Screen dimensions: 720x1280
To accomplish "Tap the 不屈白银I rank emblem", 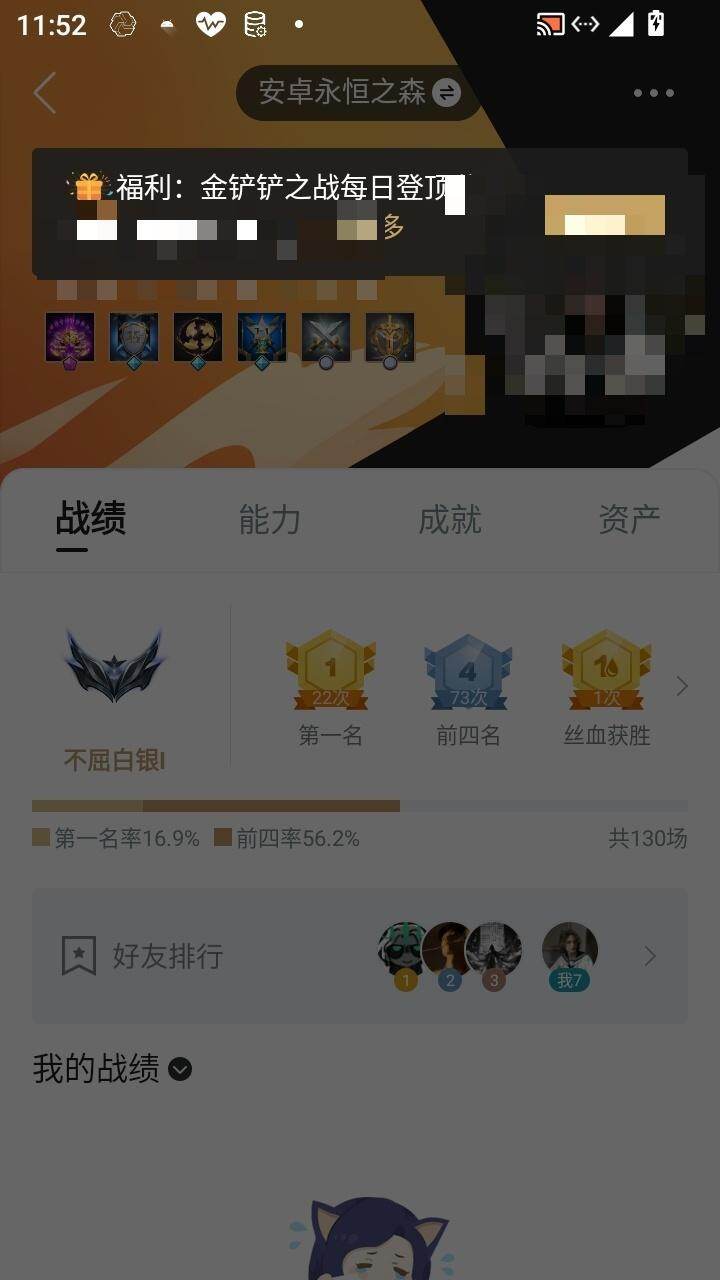I will 113,665.
